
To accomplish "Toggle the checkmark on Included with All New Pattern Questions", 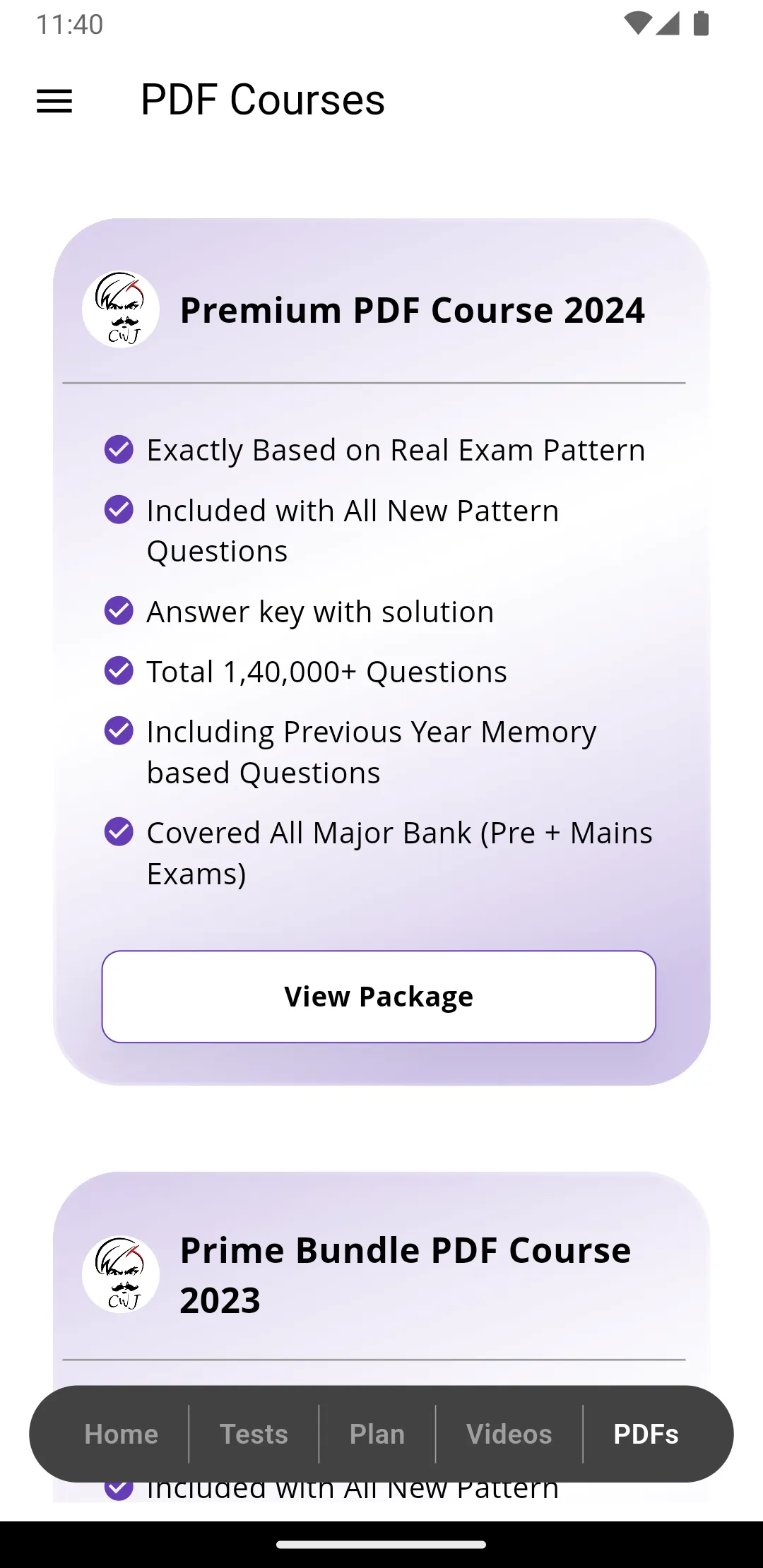I will [119, 510].
